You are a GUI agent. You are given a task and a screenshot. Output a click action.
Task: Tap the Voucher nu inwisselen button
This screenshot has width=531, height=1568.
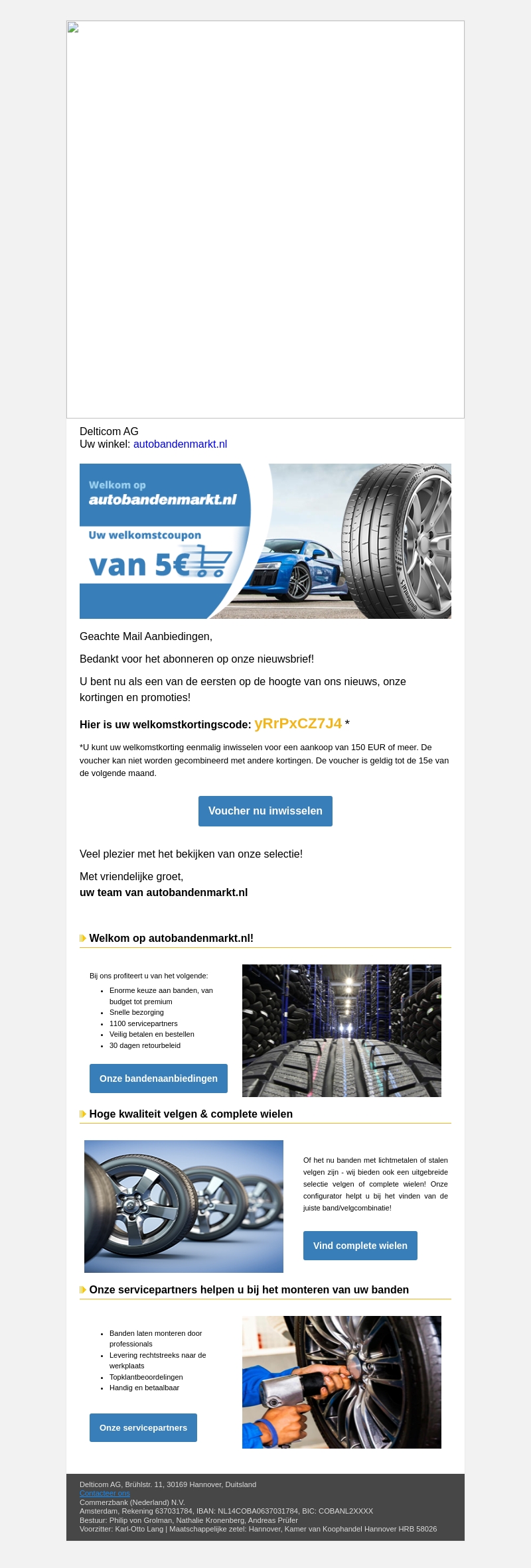[x=265, y=811]
